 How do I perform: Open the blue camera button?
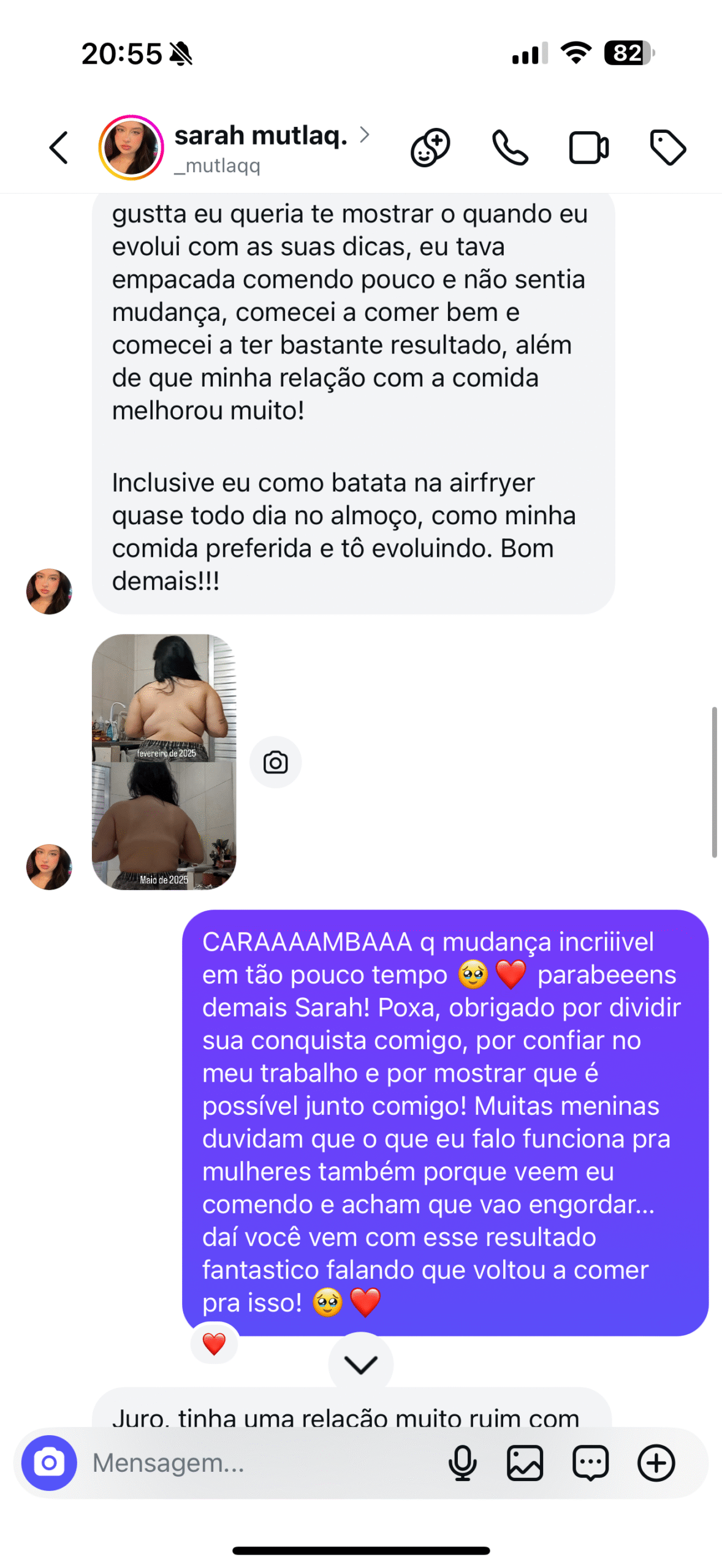pyautogui.click(x=49, y=1463)
